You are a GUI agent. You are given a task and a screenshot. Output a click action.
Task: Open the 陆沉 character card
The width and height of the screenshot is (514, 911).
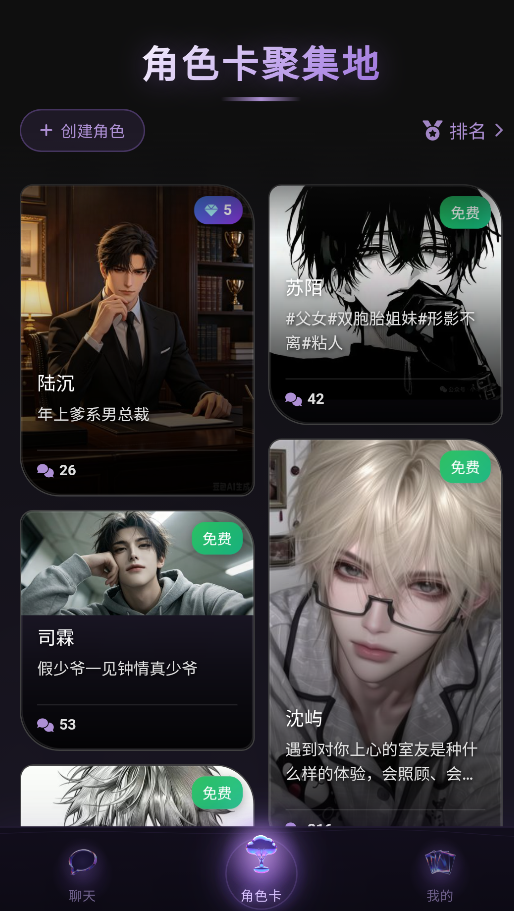pyautogui.click(x=137, y=340)
